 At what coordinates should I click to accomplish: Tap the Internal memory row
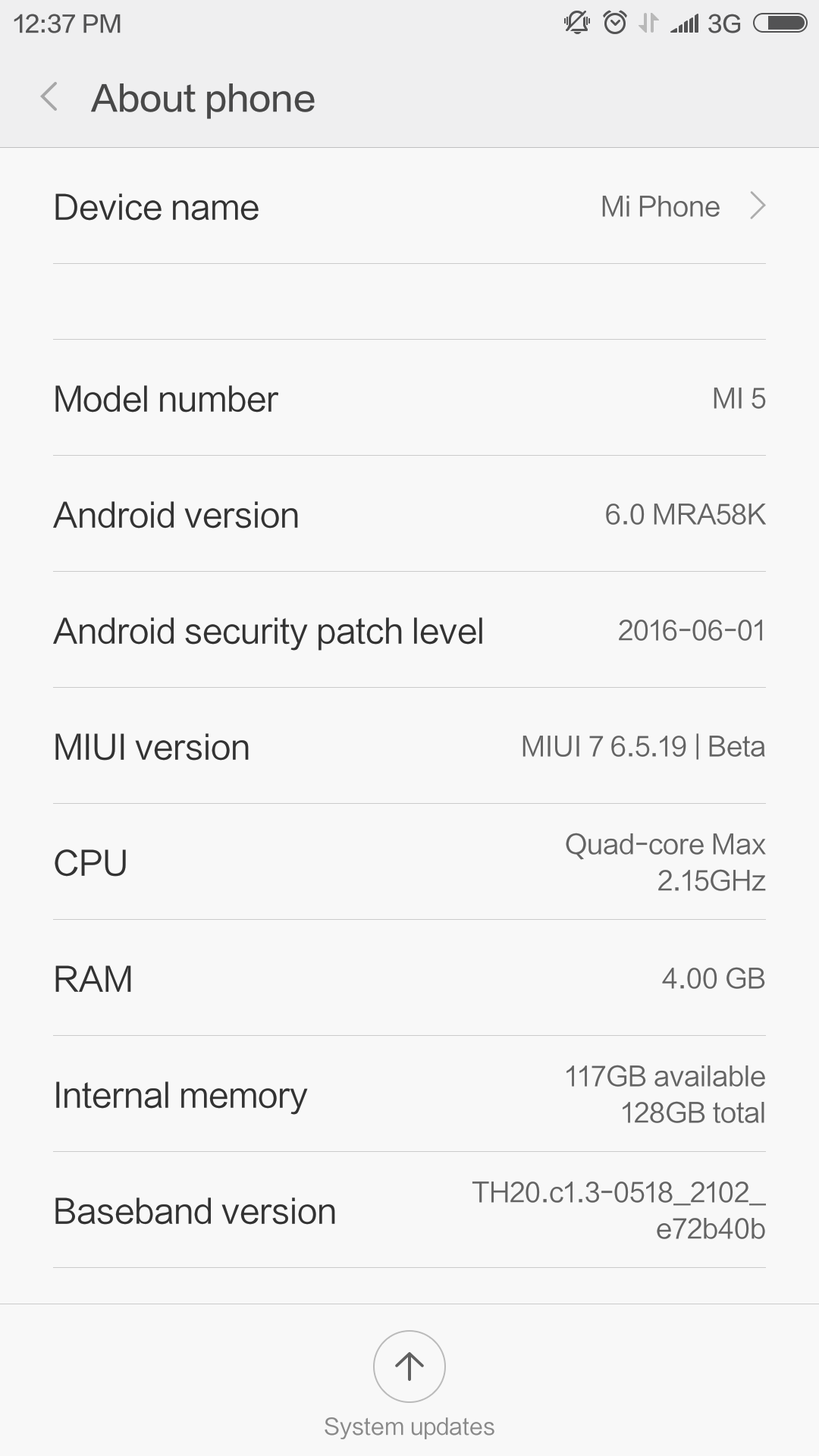click(409, 1095)
